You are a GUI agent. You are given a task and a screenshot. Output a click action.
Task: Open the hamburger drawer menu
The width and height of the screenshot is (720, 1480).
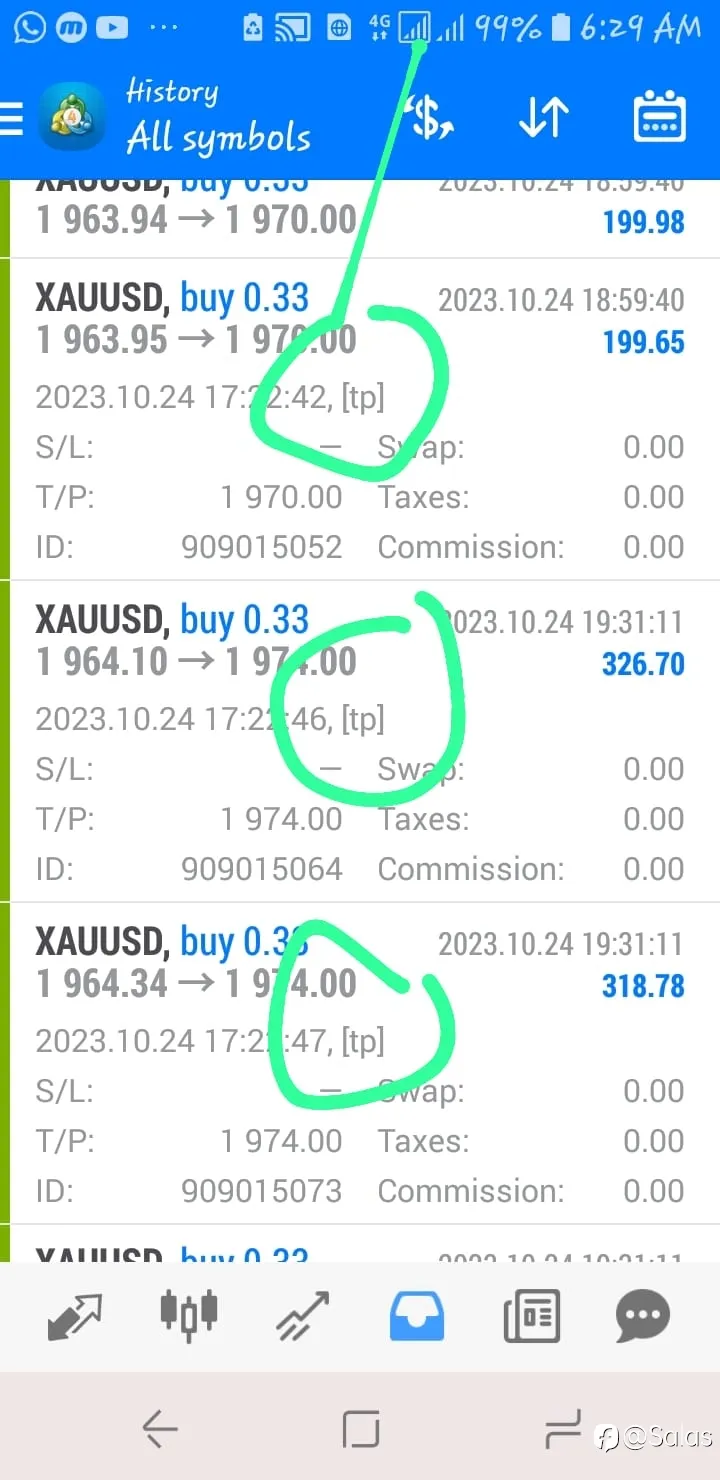click(x=10, y=119)
